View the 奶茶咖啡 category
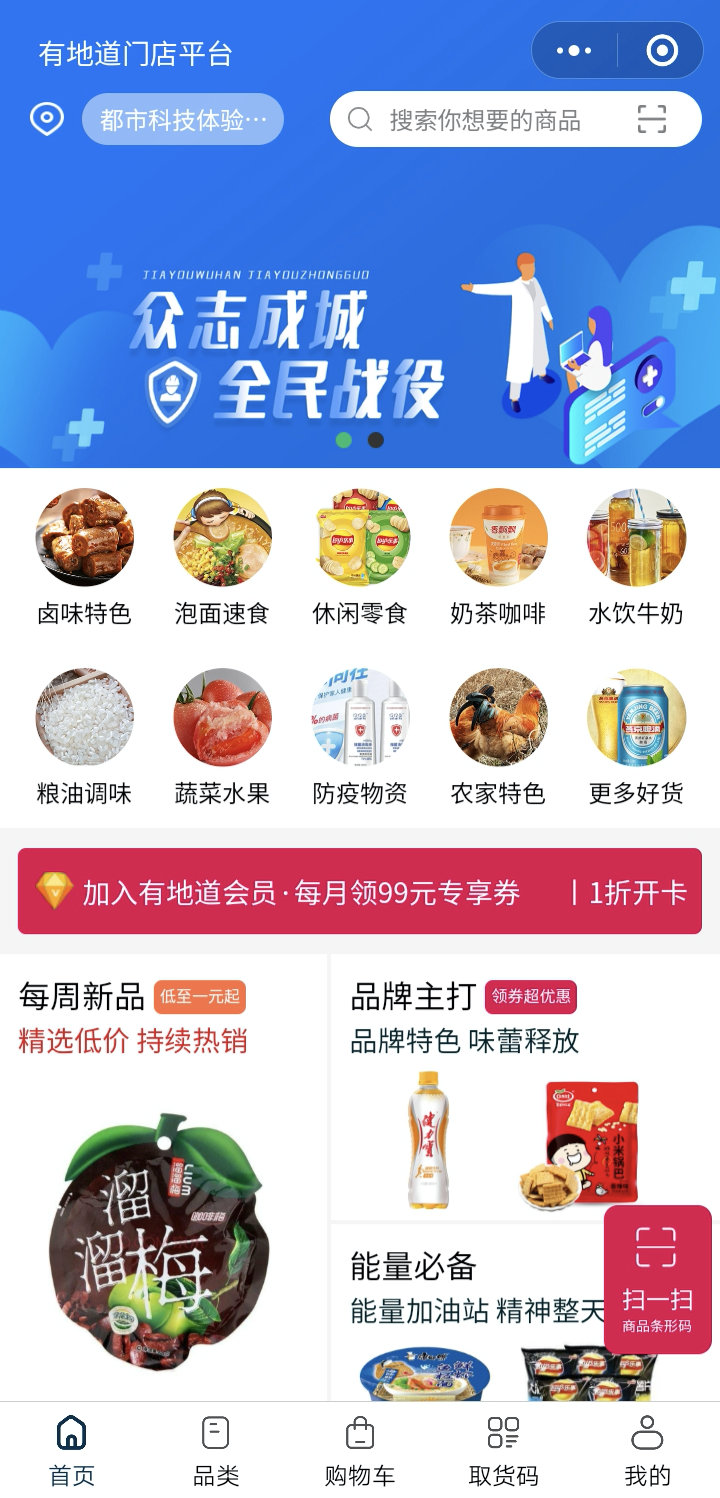720x1498 pixels. click(498, 556)
